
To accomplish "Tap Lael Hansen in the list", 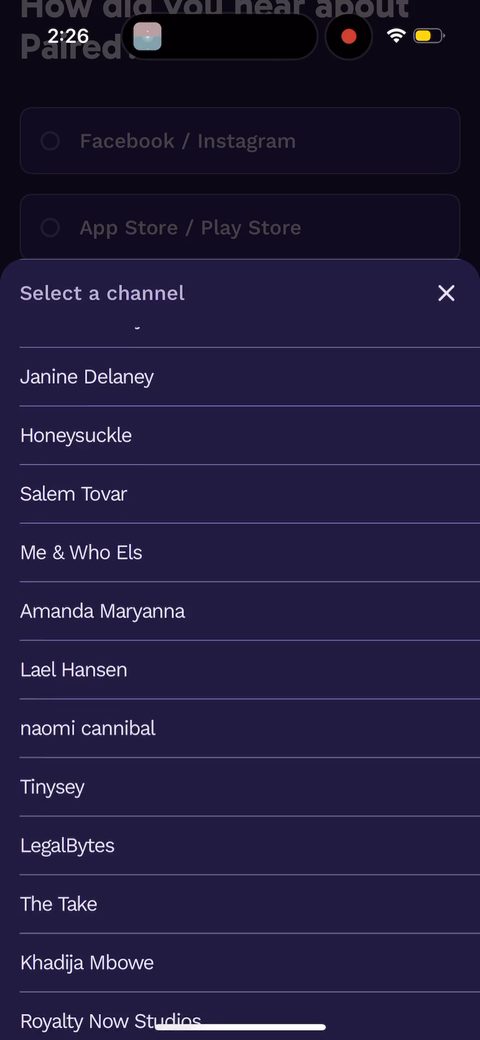I will (250, 670).
